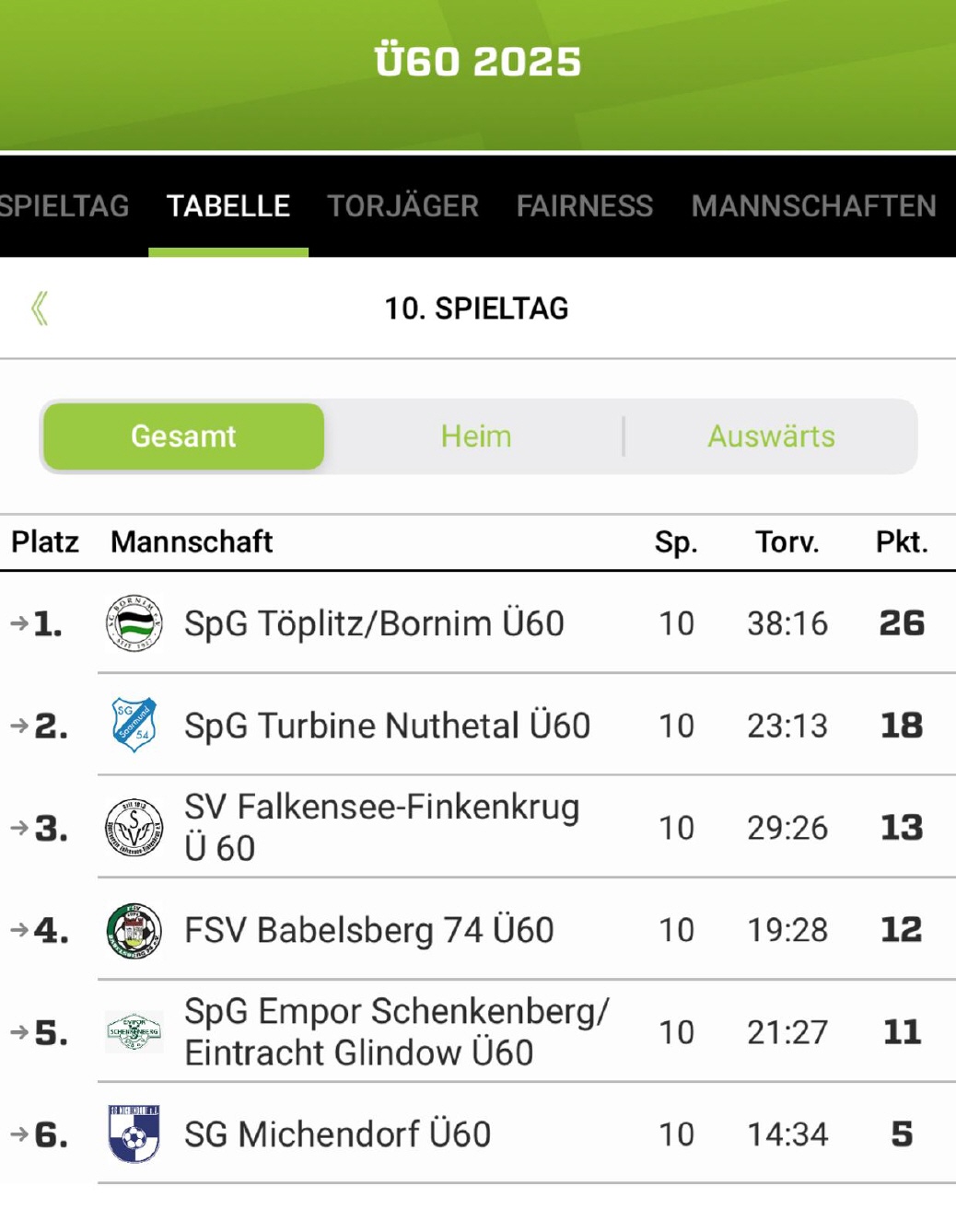Image resolution: width=956 pixels, height=1232 pixels.
Task: Open FSV Babelsberg 74 Ü60 team page
Action: click(368, 930)
